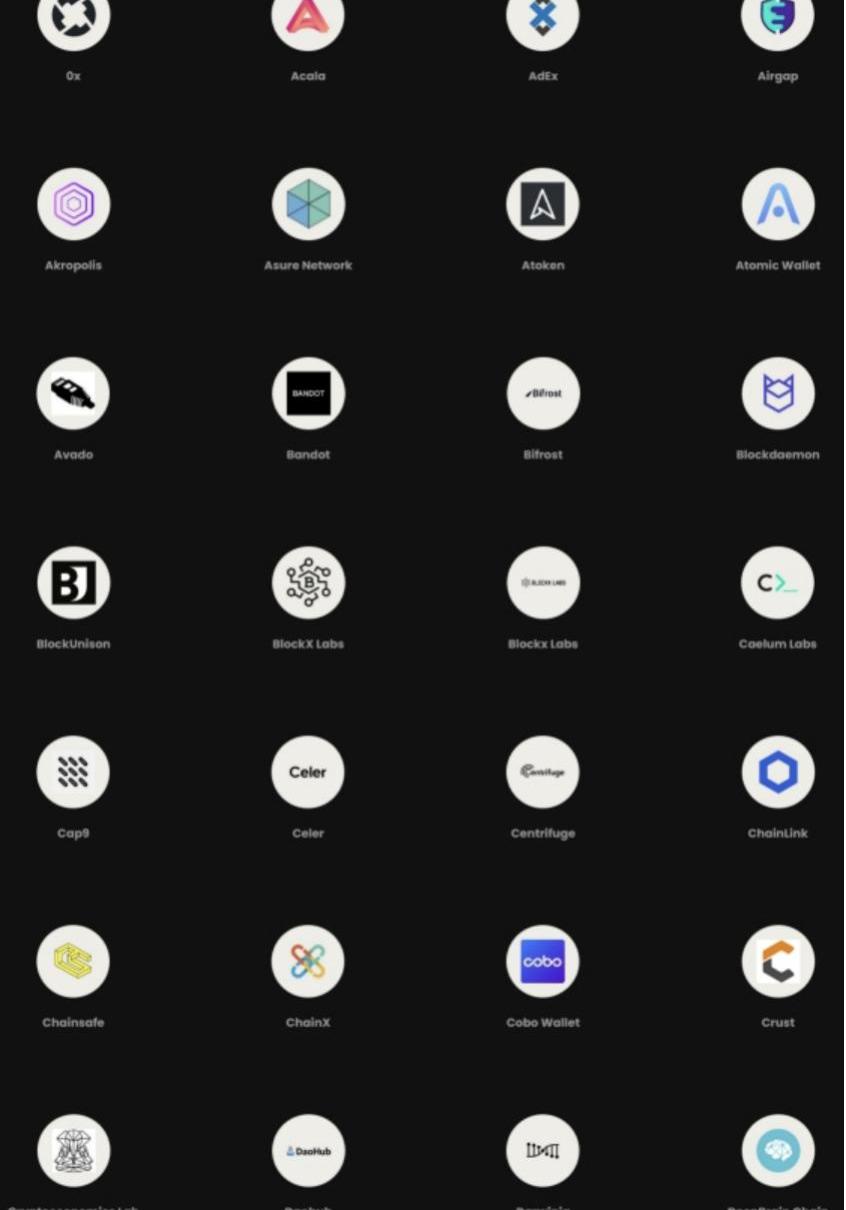Select the AdEx project
The height and width of the screenshot is (1210, 846).
pyautogui.click(x=543, y=20)
